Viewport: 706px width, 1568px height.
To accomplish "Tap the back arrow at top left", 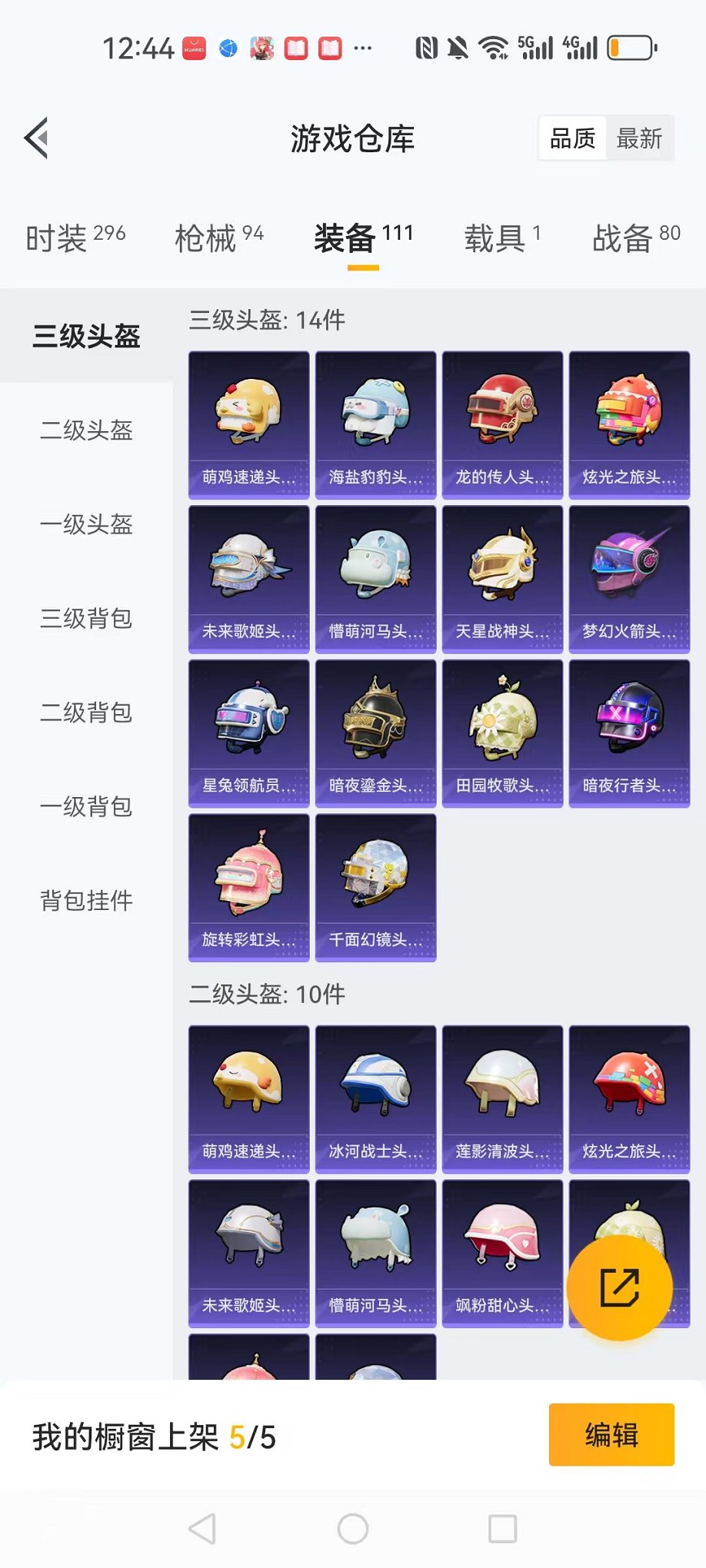I will pos(35,138).
